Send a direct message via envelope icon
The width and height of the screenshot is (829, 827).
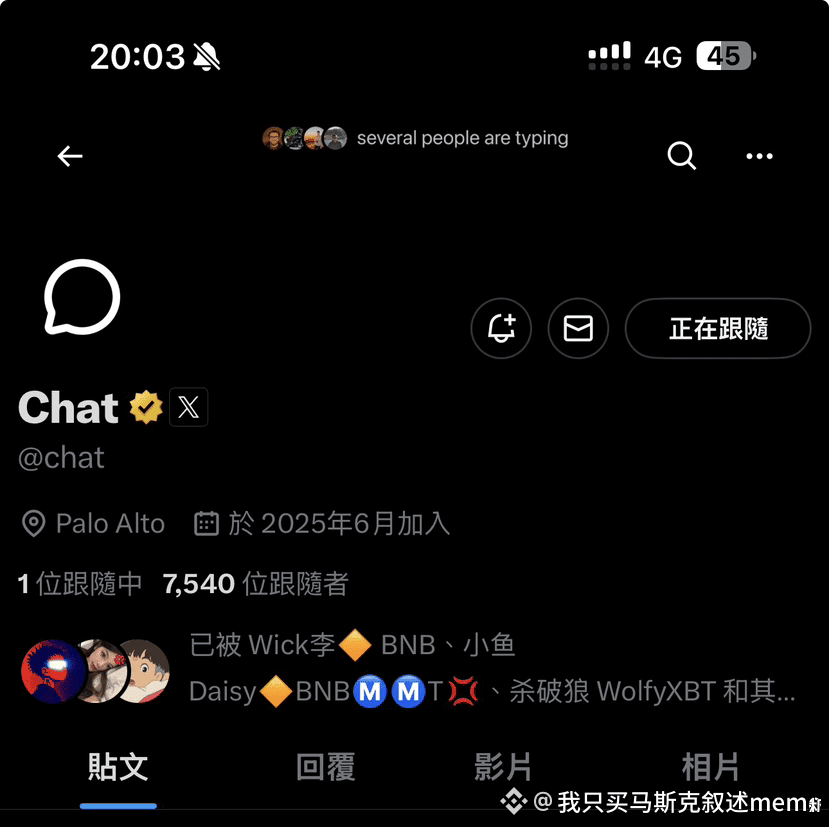tap(578, 328)
